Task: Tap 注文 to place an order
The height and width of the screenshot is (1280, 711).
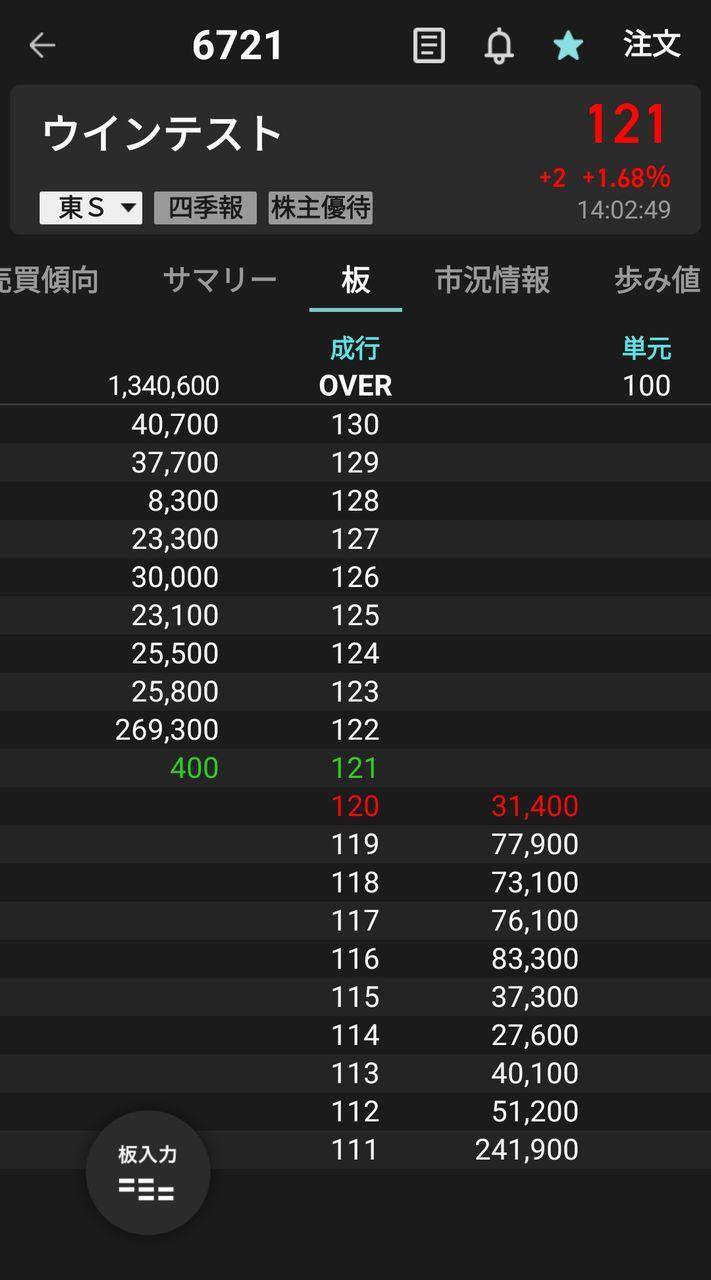Action: (x=652, y=45)
